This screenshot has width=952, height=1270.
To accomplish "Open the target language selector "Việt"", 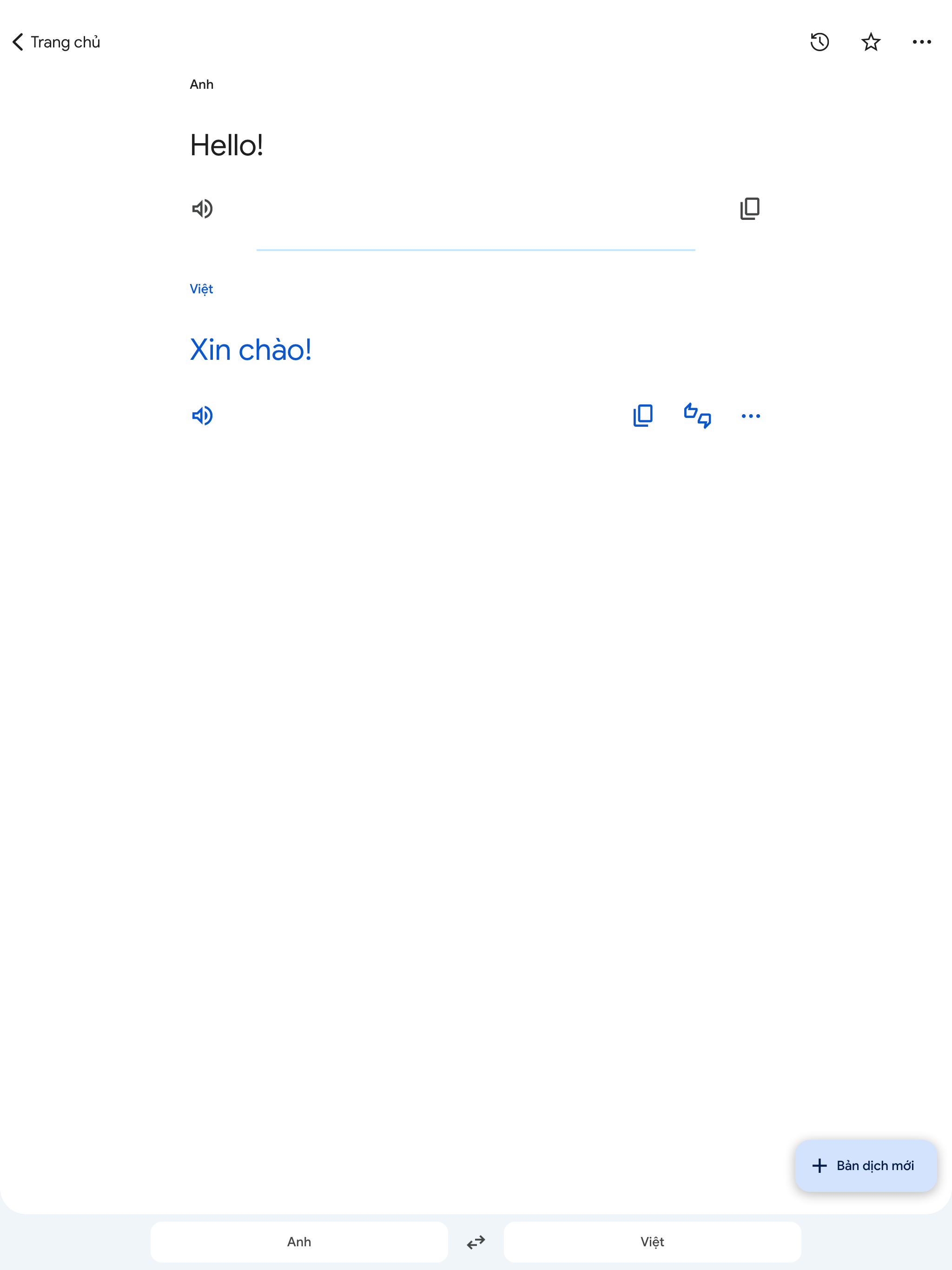I will 652,1241.
